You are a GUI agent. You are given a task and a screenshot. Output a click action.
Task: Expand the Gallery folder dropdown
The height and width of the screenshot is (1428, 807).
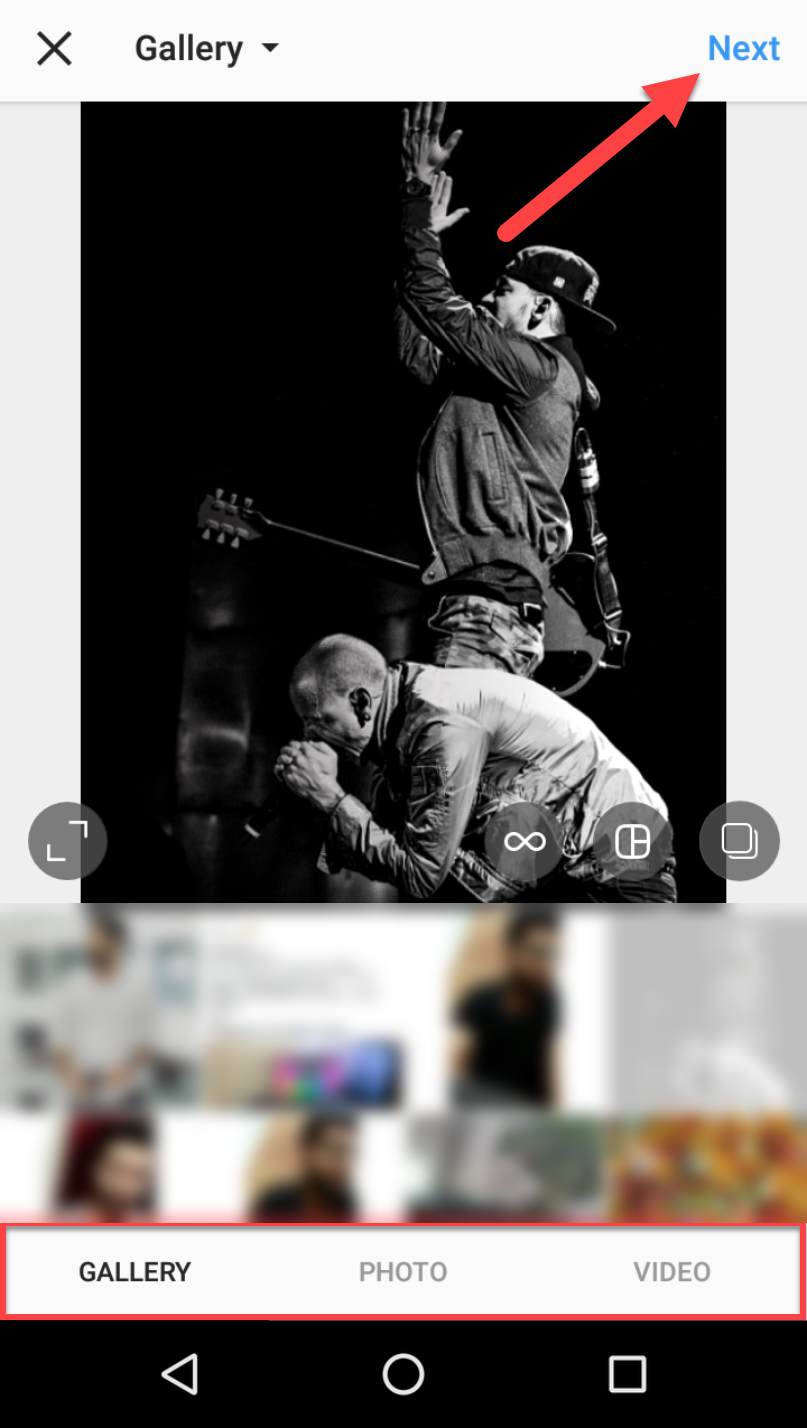(x=207, y=48)
